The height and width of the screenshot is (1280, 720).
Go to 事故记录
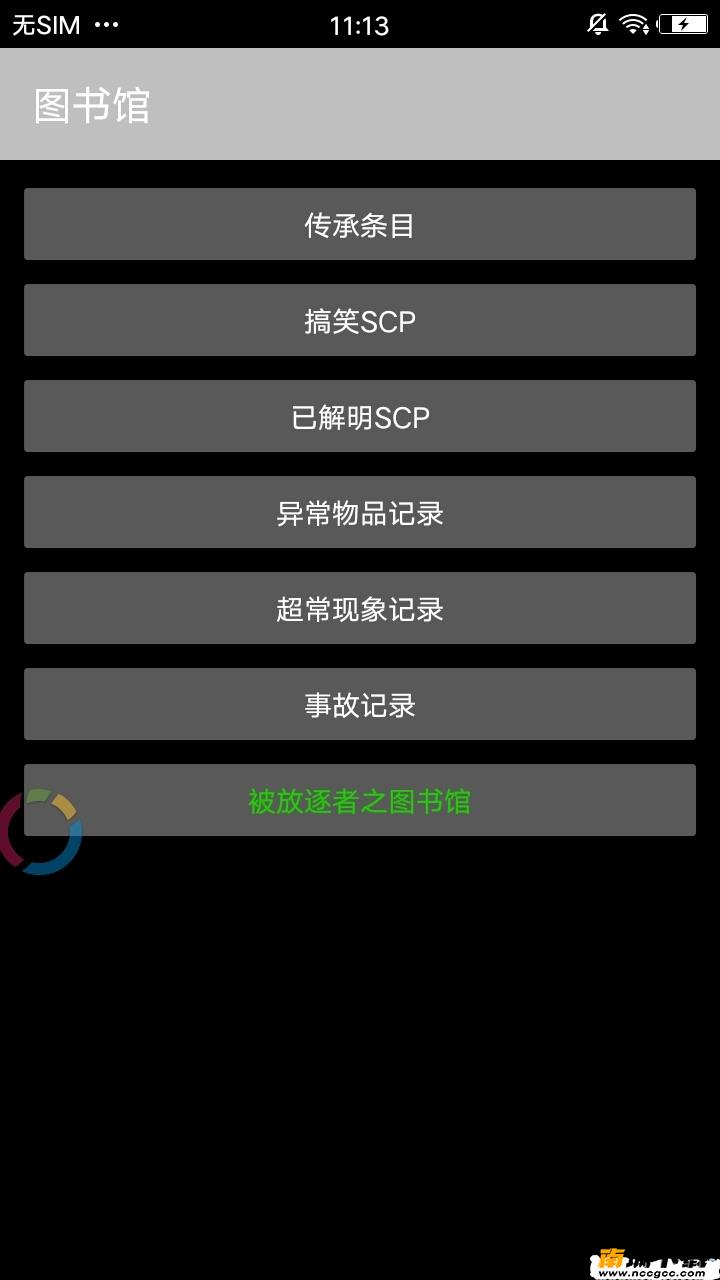pyautogui.click(x=360, y=704)
